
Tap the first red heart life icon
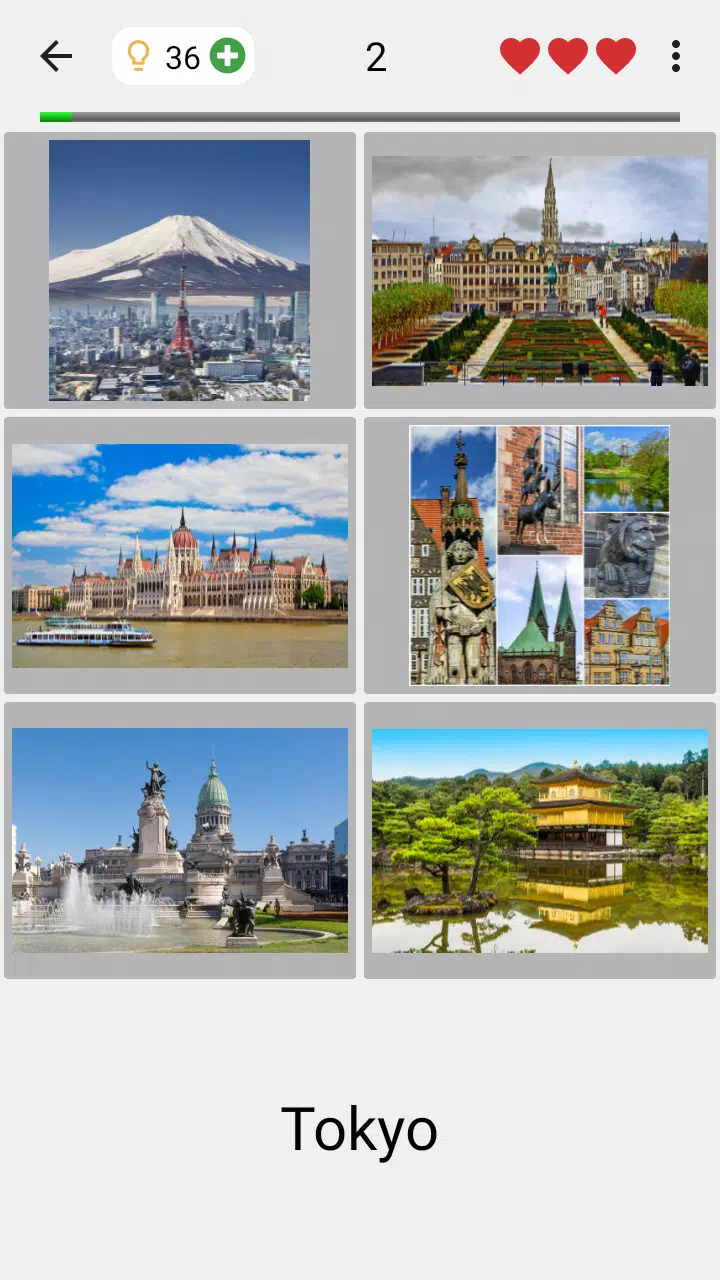[x=518, y=56]
